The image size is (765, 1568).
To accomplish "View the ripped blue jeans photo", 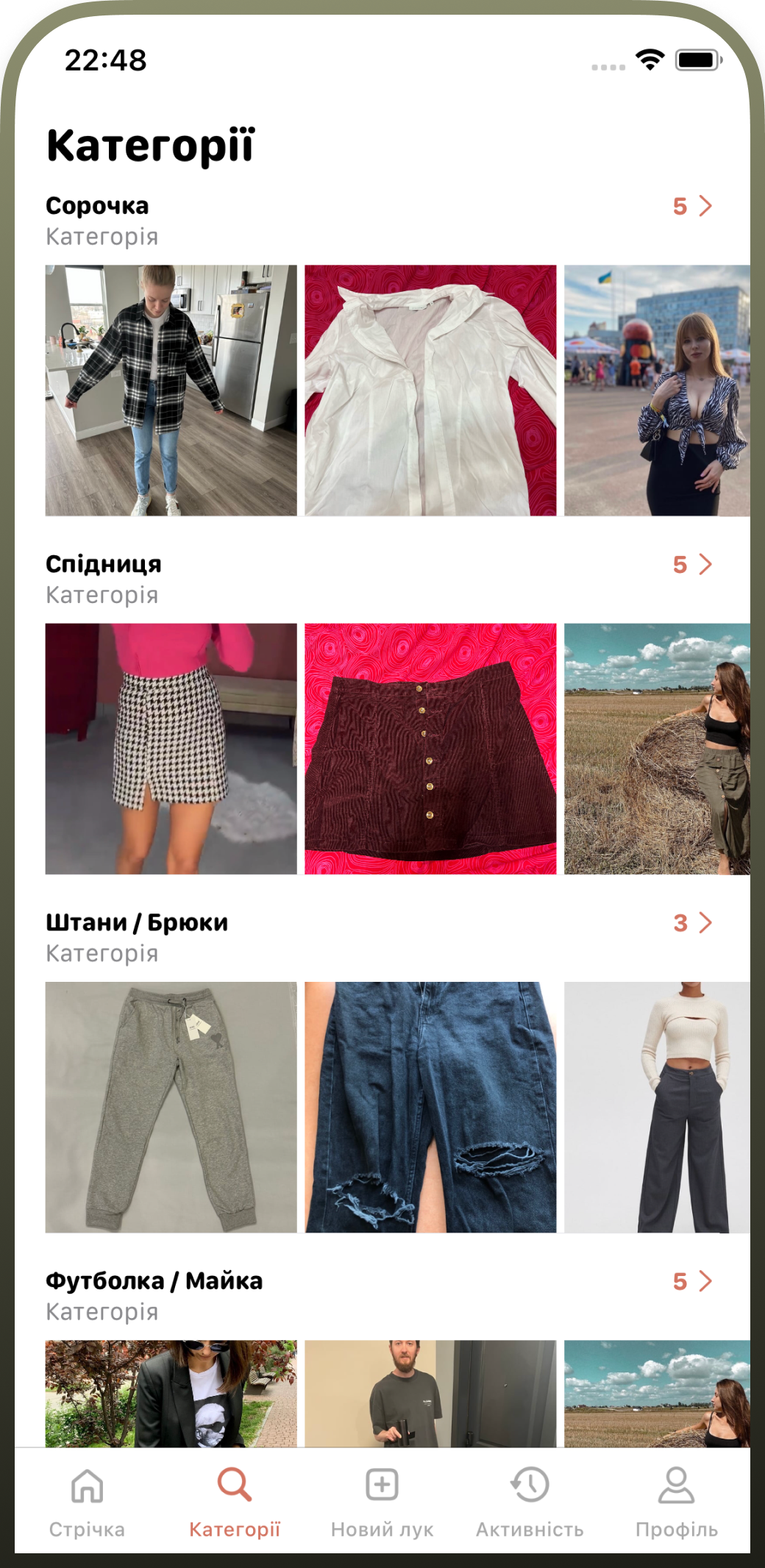I will pos(430,1107).
